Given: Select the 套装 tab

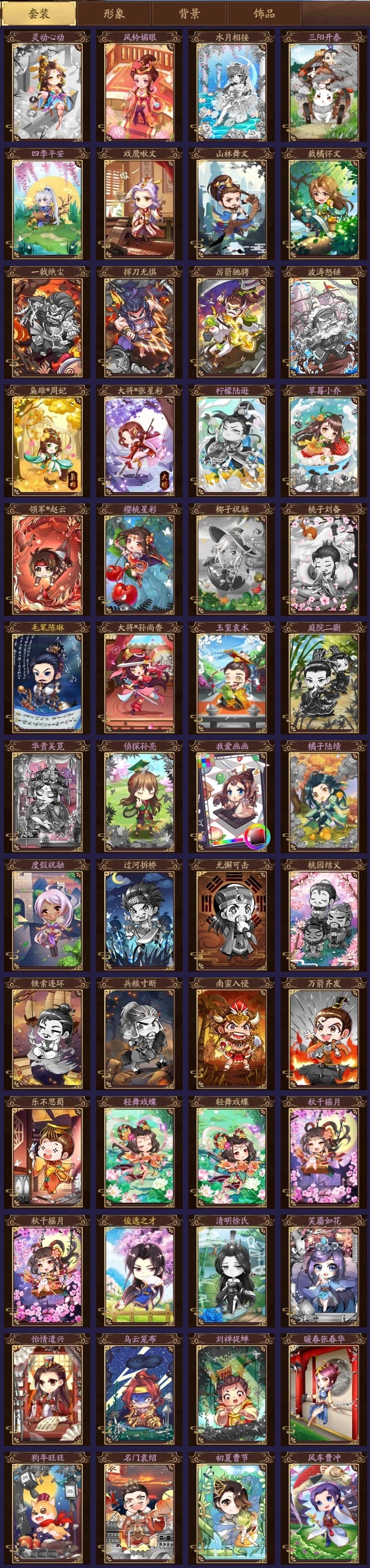Looking at the screenshot, I should click(x=38, y=13).
